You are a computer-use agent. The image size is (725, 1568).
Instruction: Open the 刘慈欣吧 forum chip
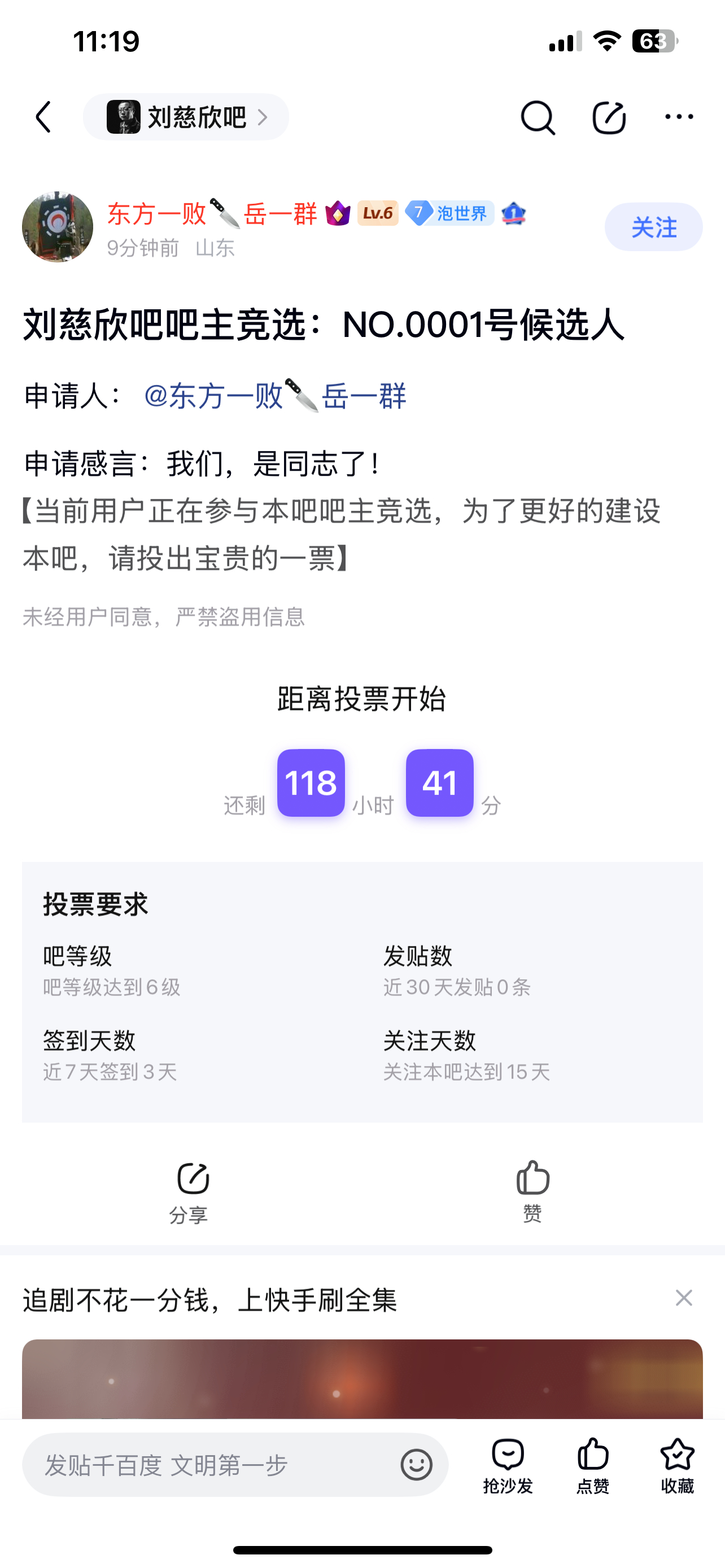click(x=186, y=117)
